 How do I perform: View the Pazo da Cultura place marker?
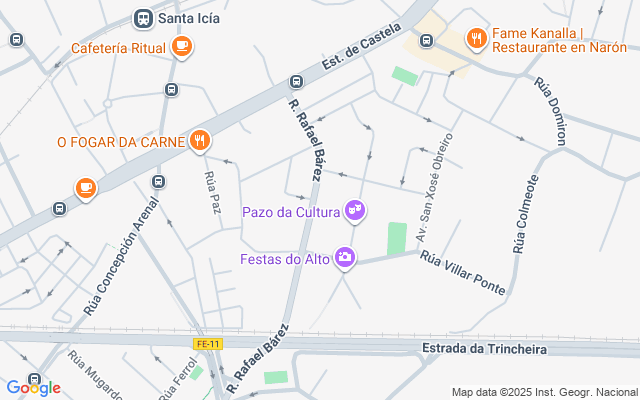pos(354,210)
